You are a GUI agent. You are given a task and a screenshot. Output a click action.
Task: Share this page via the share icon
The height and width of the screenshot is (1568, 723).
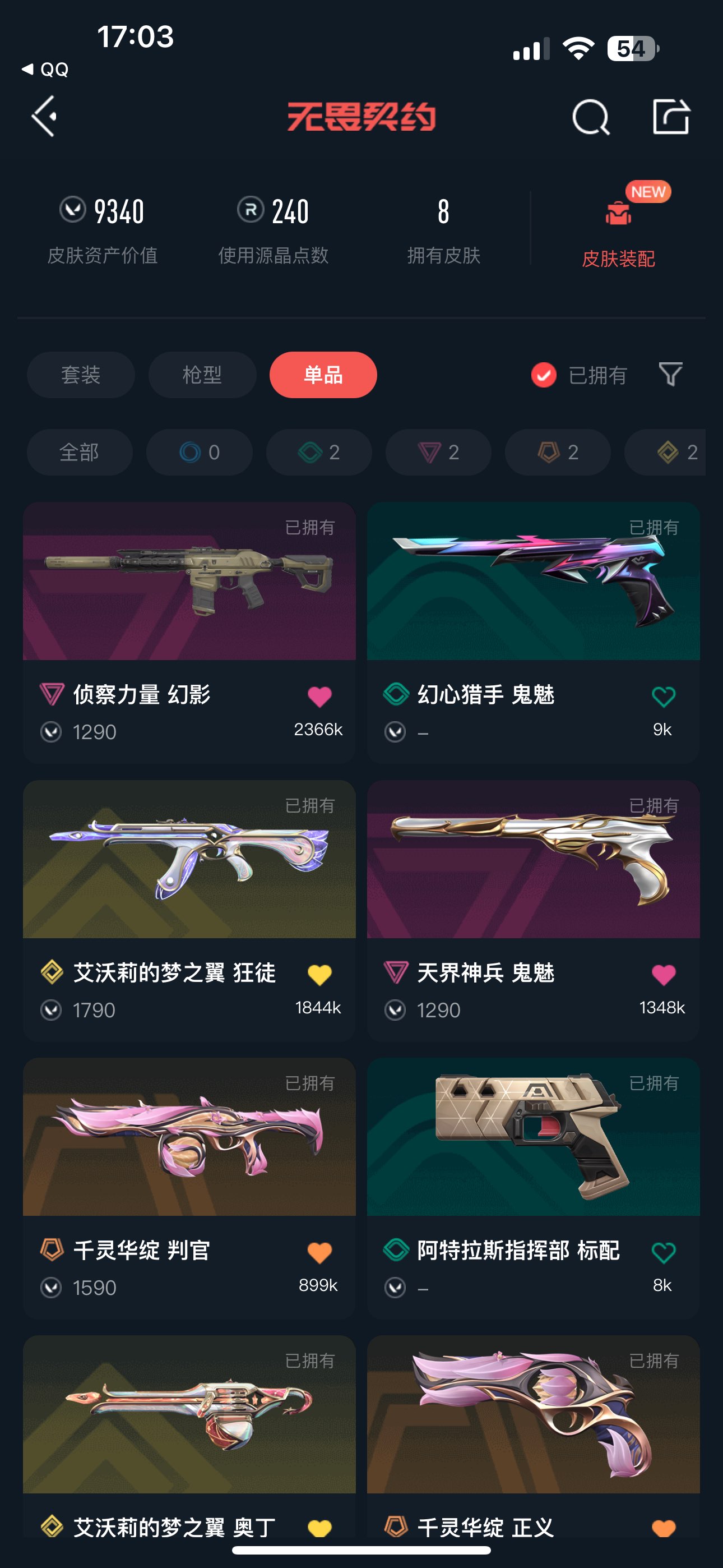coord(671,116)
